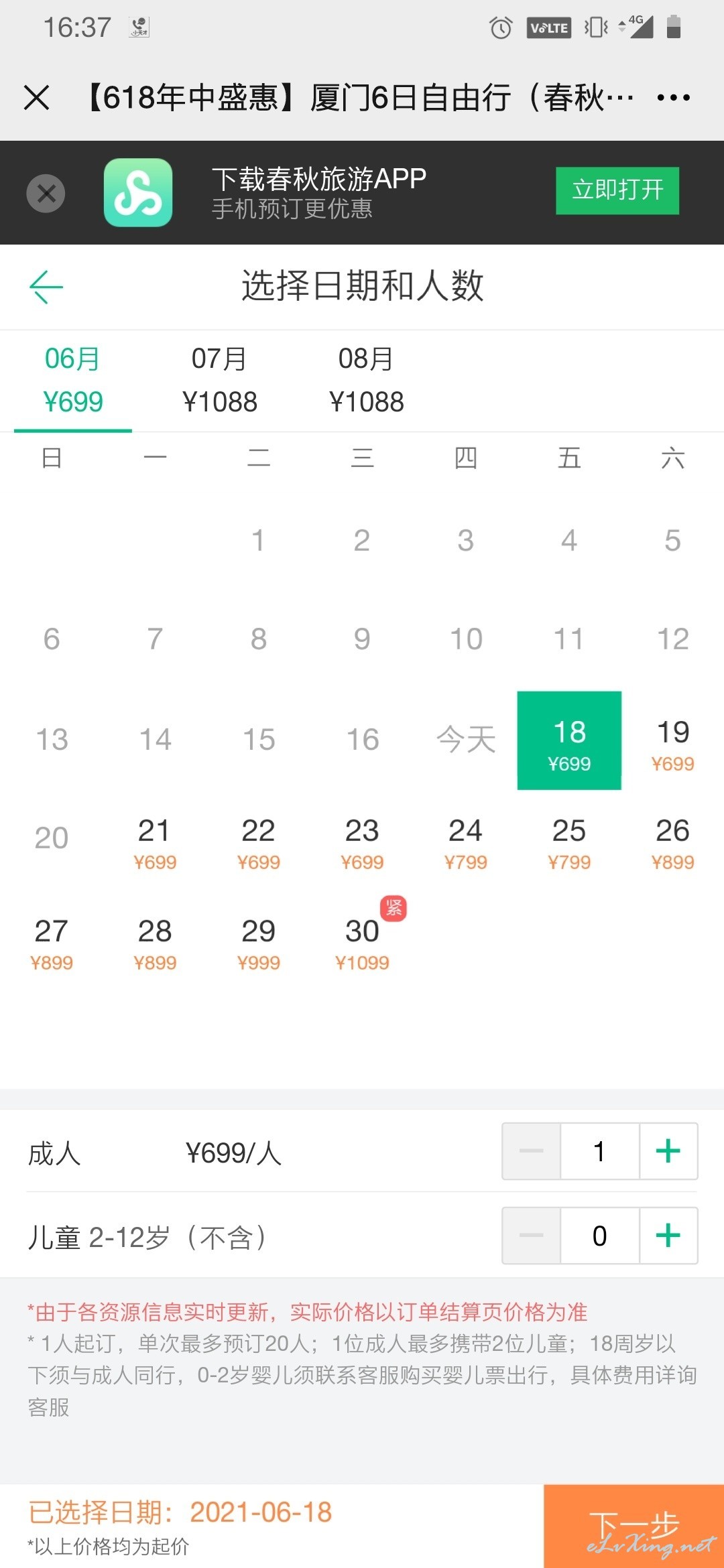This screenshot has width=724, height=1568.
Task: Dismiss the 春秋旅游 APP download banner
Action: tap(46, 194)
